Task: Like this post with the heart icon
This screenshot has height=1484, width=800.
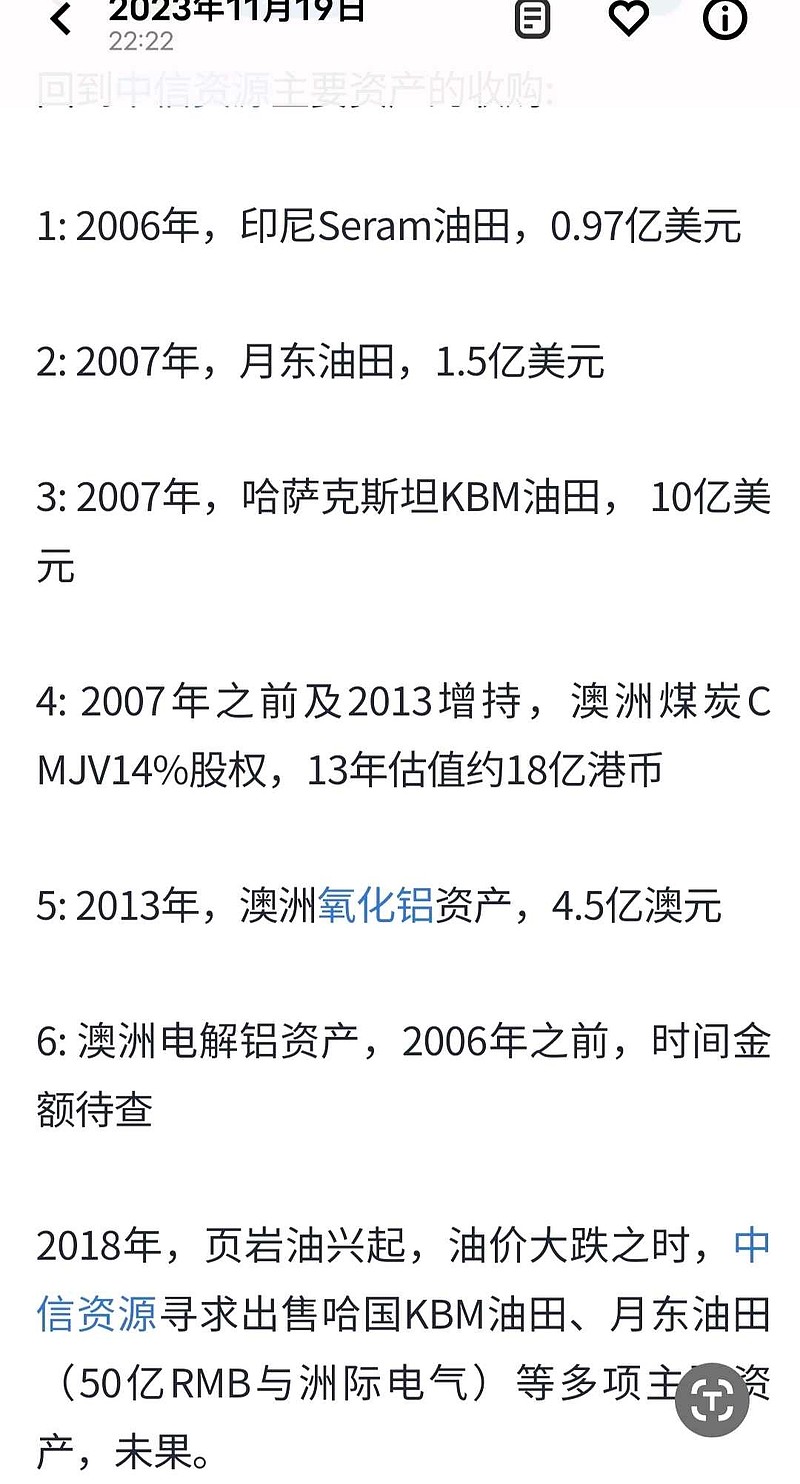Action: coord(629,17)
